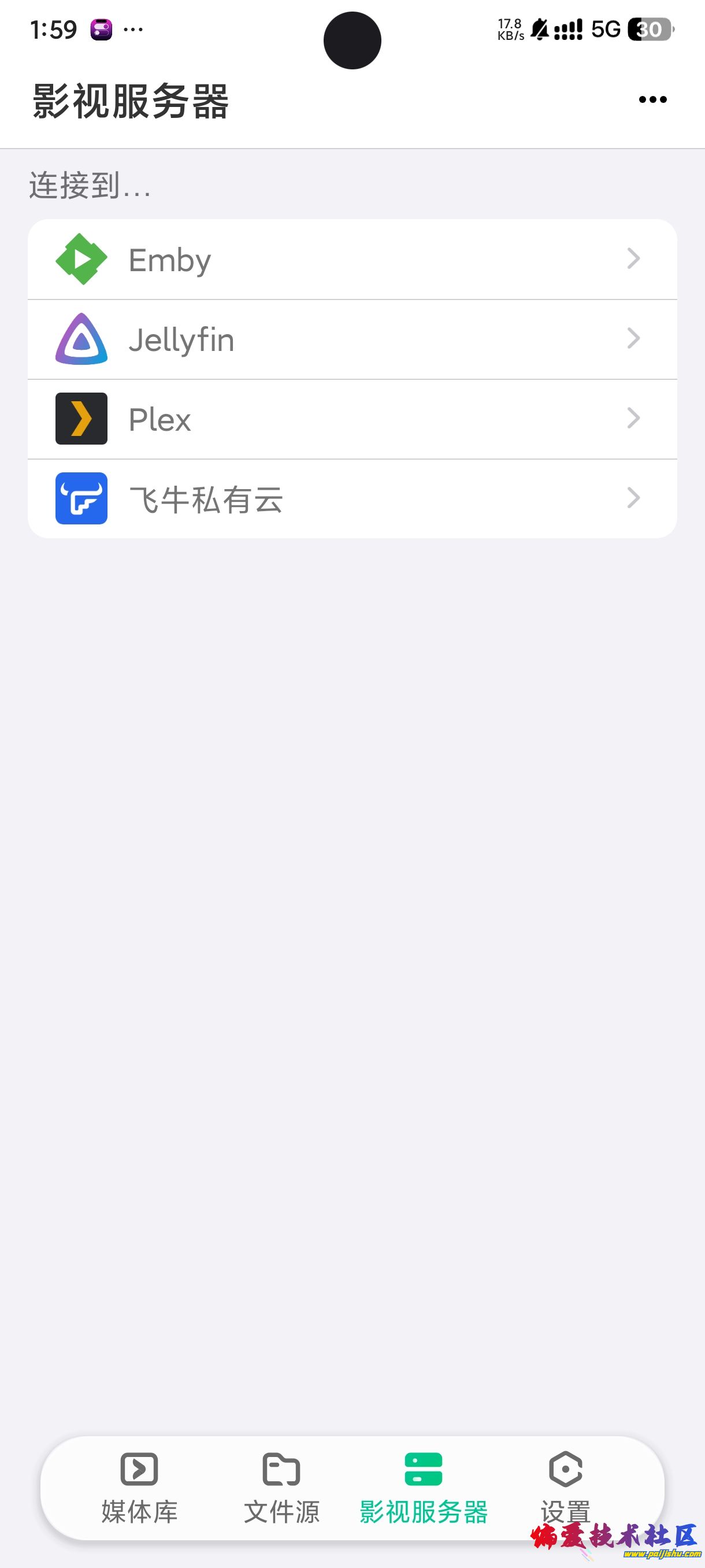Tap the 飞牛私有云 bull icon
The image size is (705, 1568).
[x=81, y=498]
